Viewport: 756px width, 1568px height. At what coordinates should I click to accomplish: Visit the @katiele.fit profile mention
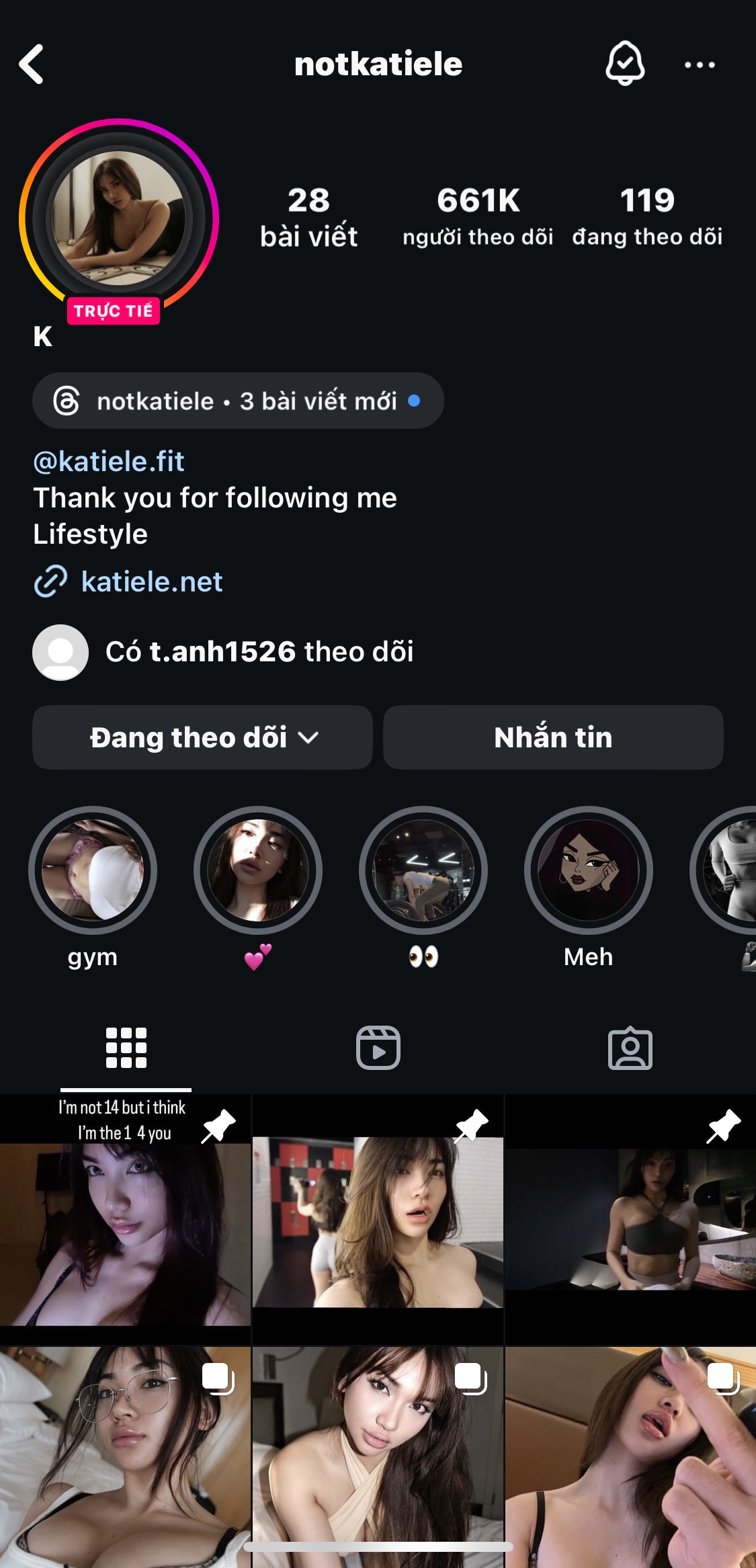109,462
